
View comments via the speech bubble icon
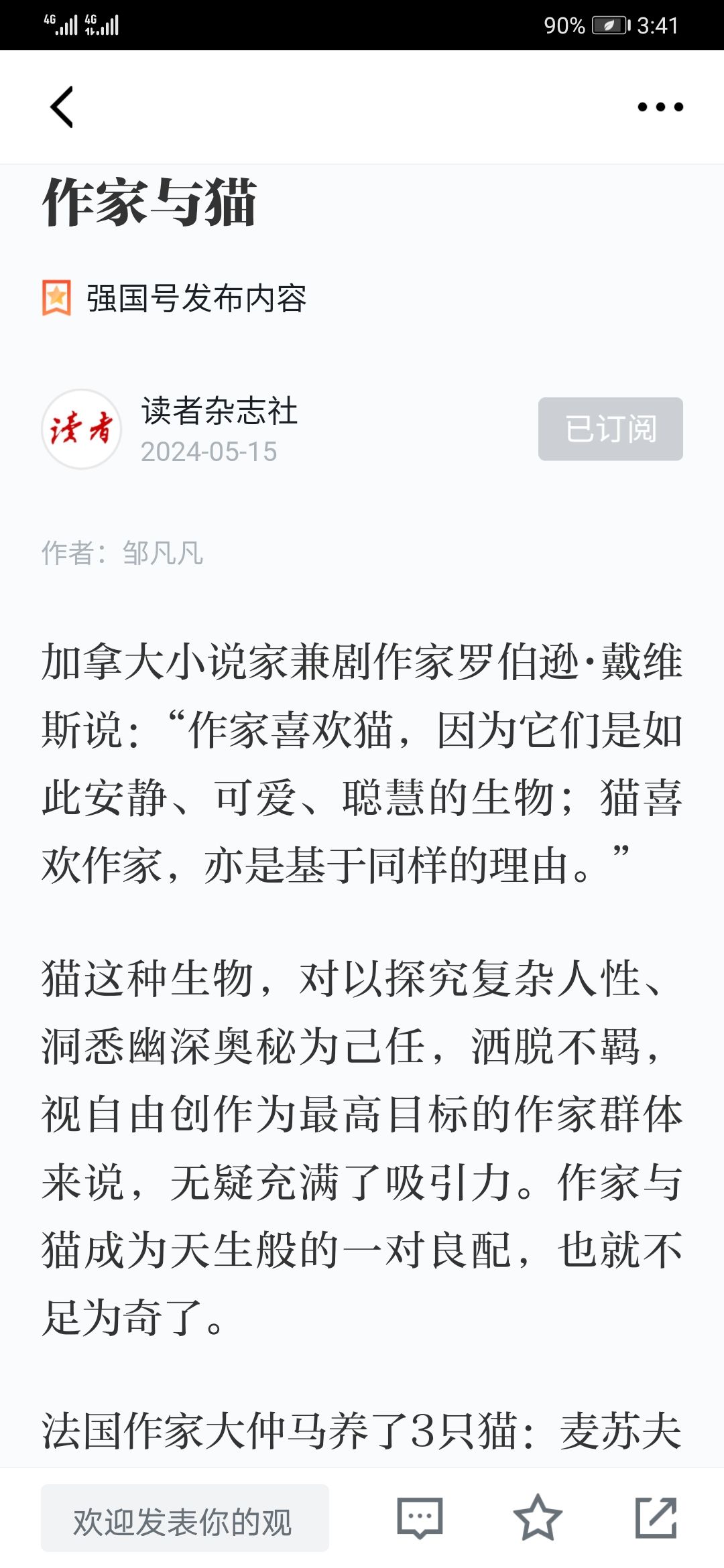tap(420, 1518)
